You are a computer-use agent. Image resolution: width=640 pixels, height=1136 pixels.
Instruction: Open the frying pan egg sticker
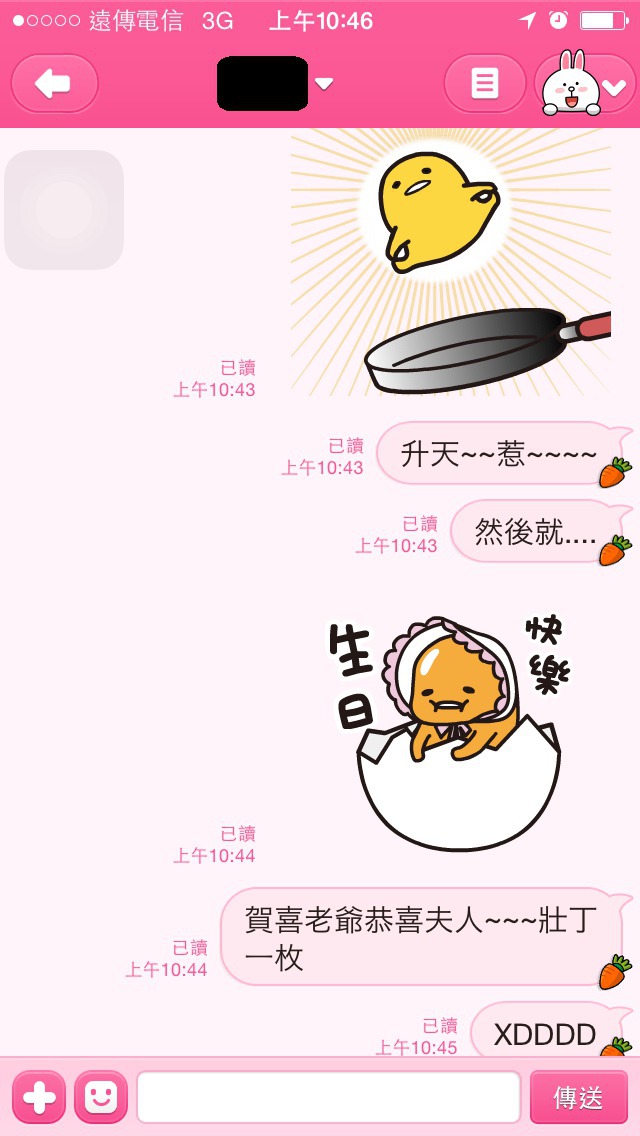451,262
